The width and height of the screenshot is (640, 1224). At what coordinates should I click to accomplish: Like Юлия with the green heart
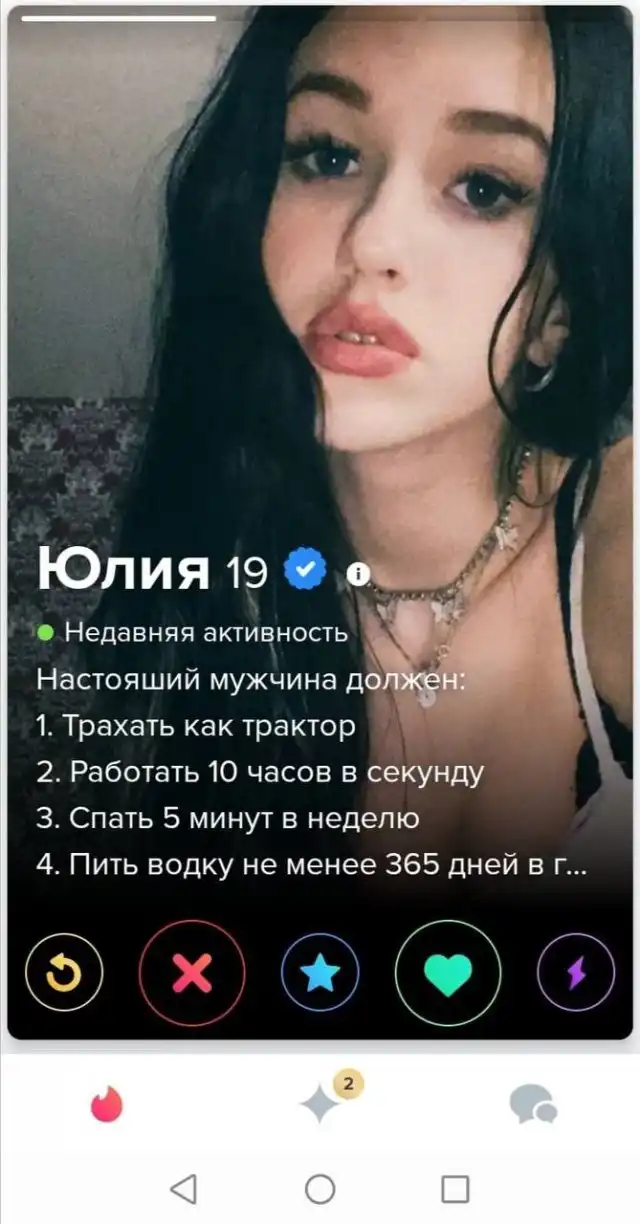coord(448,971)
